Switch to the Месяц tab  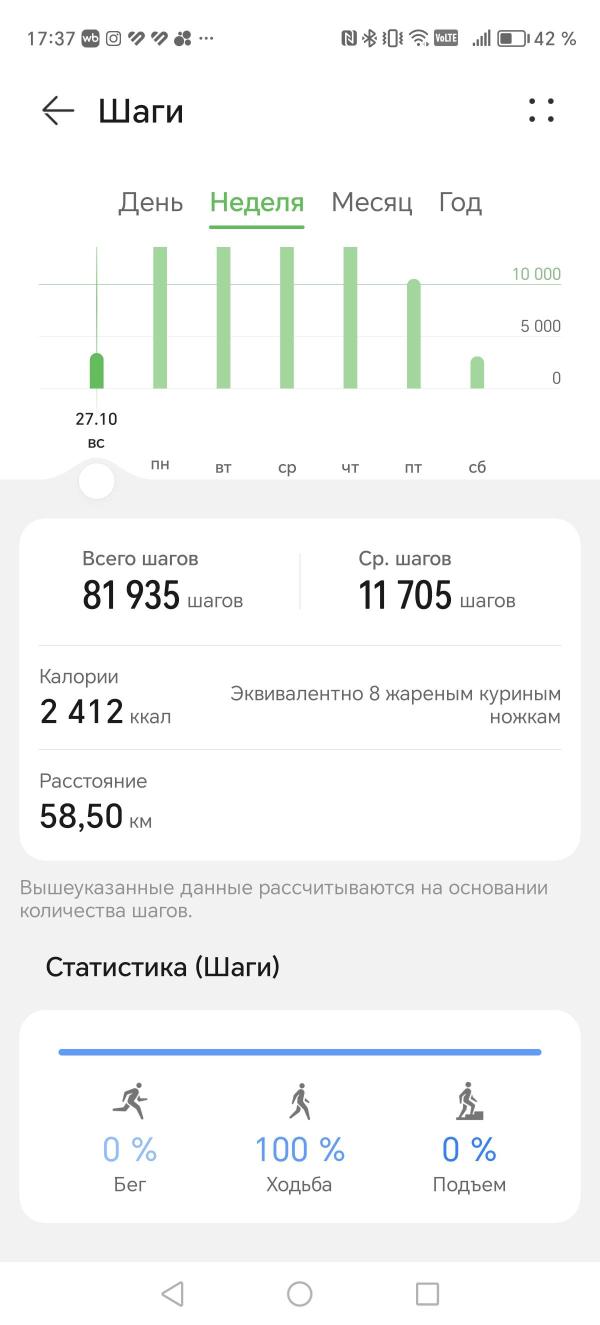(x=372, y=203)
